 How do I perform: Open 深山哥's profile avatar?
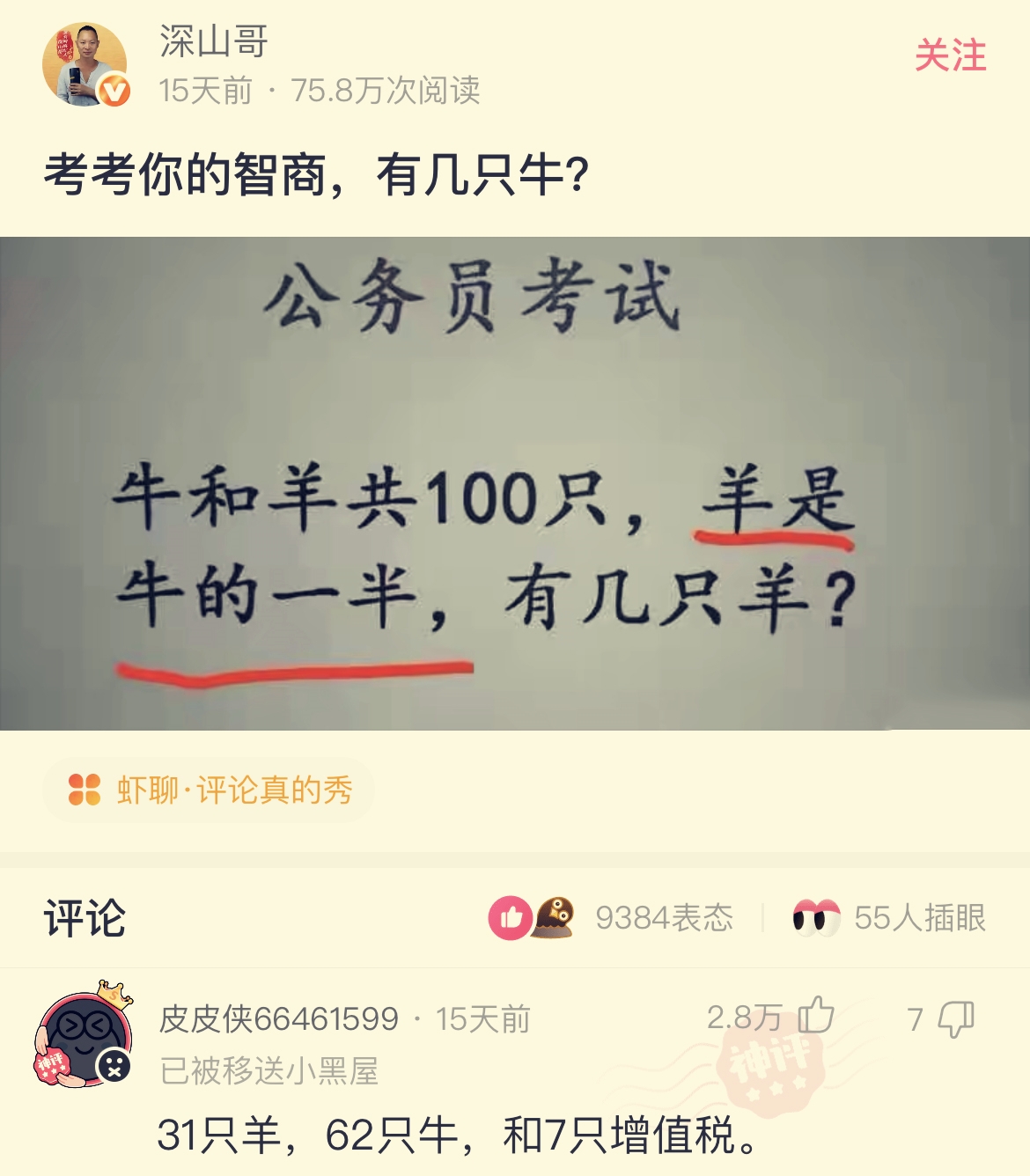point(85,65)
